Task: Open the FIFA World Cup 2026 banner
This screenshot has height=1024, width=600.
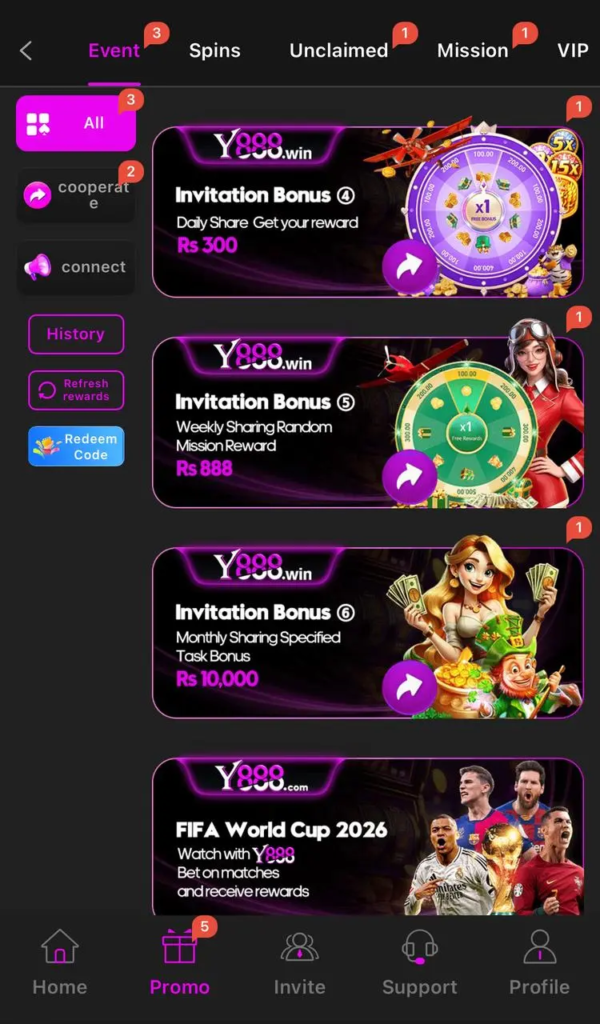Action: (x=368, y=837)
